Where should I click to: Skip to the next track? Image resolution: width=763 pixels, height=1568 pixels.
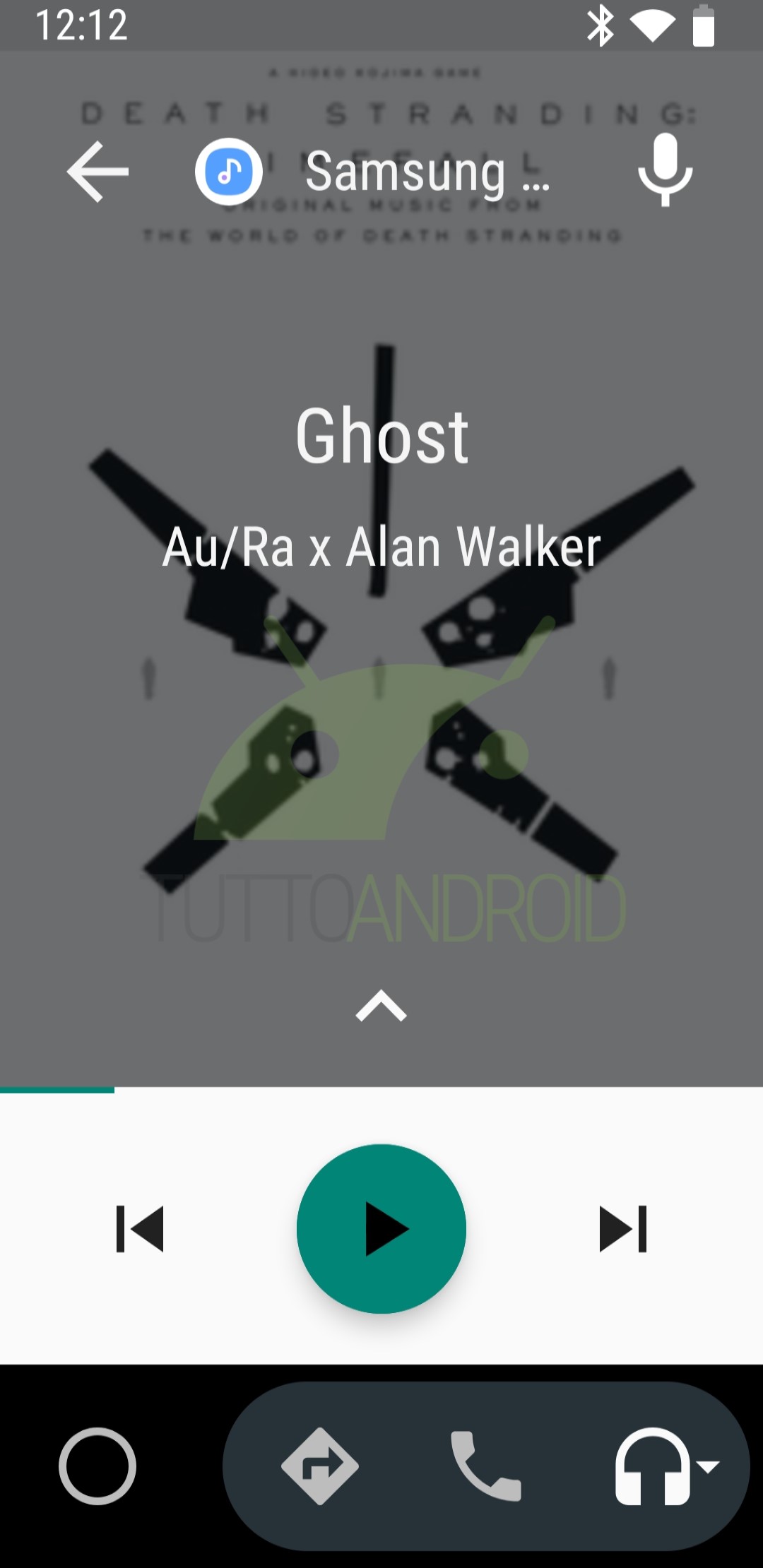click(x=623, y=1229)
